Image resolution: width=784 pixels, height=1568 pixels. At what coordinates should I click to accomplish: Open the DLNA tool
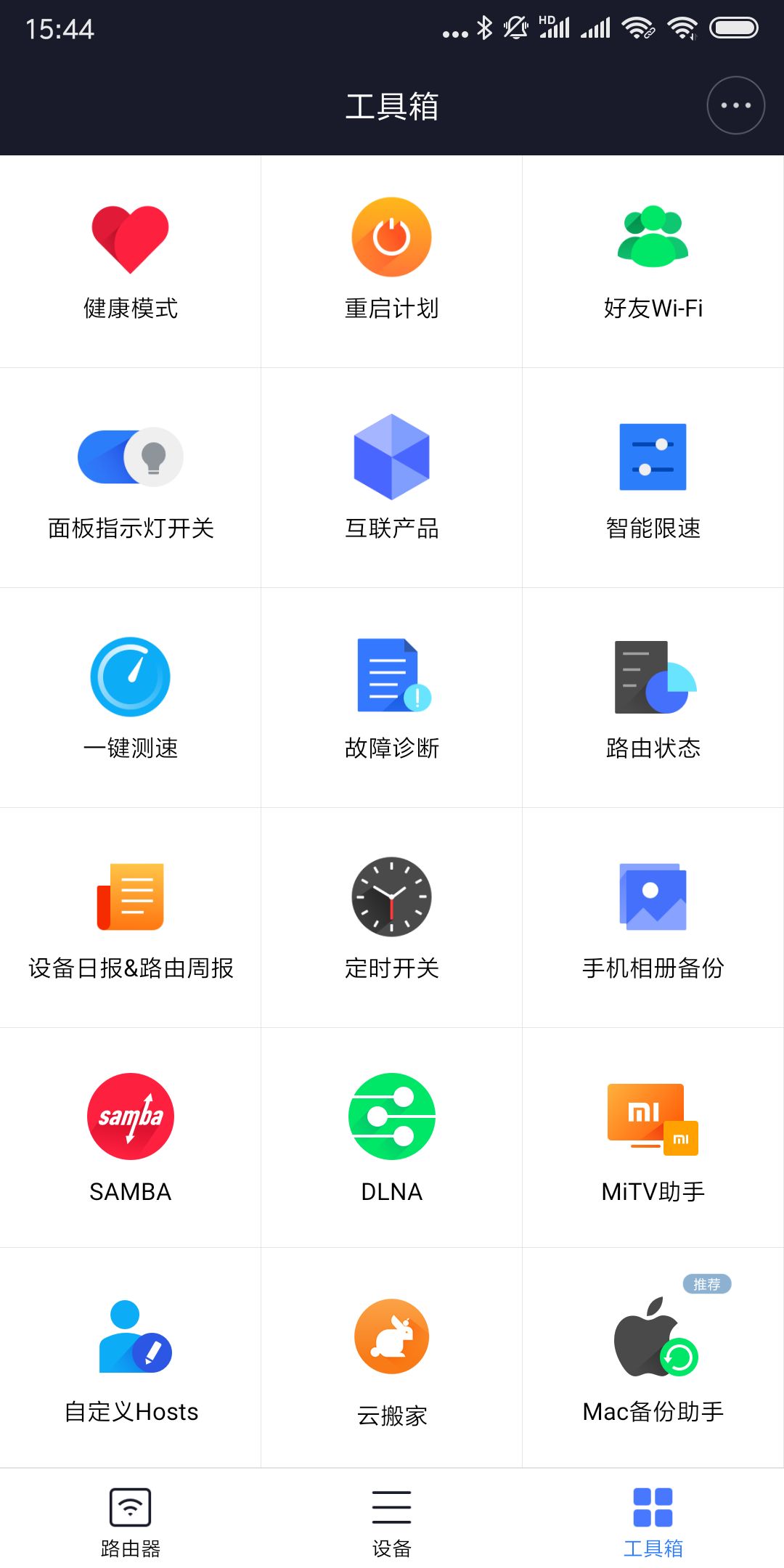click(x=392, y=1138)
